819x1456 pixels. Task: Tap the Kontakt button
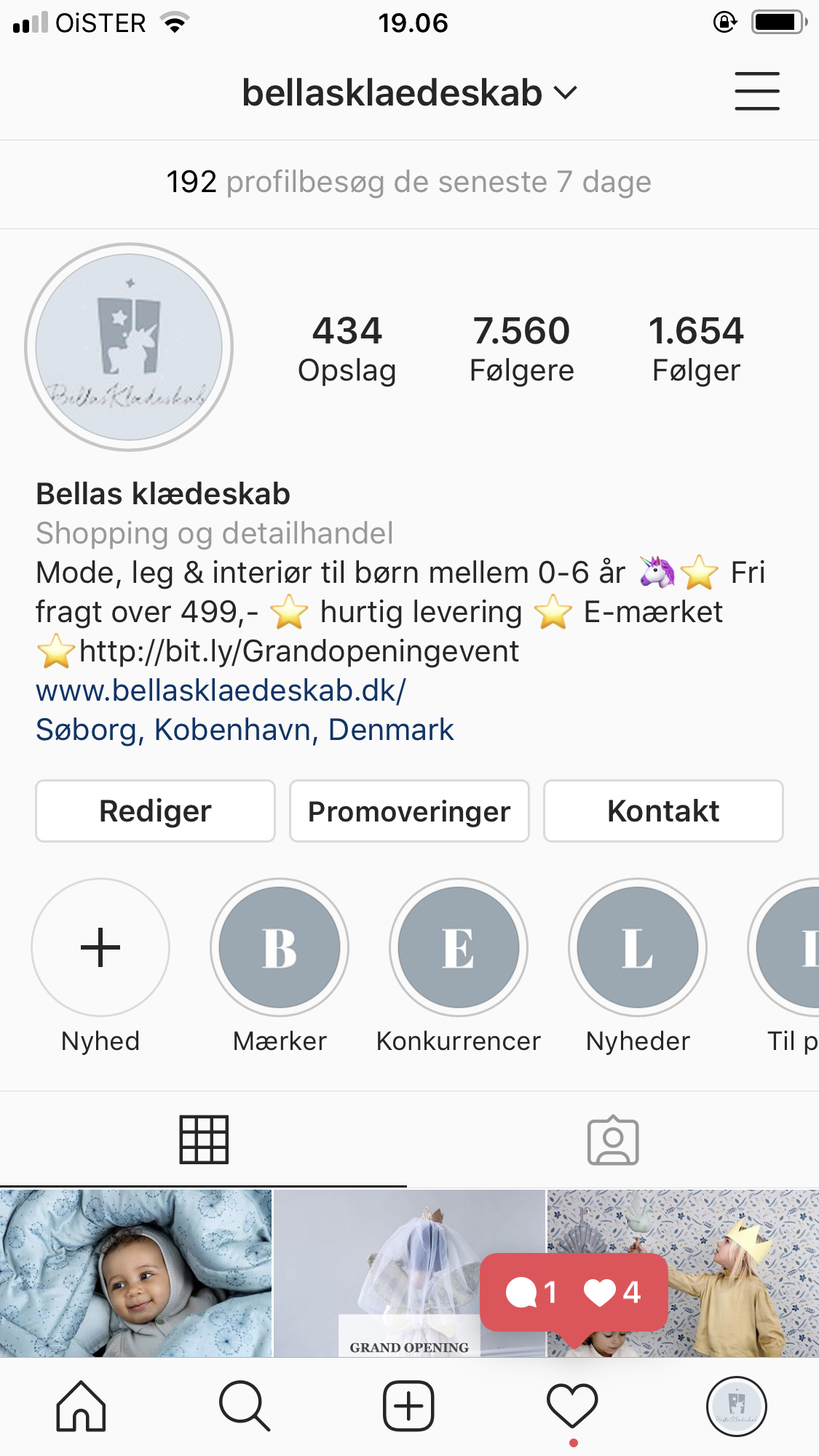coord(663,811)
